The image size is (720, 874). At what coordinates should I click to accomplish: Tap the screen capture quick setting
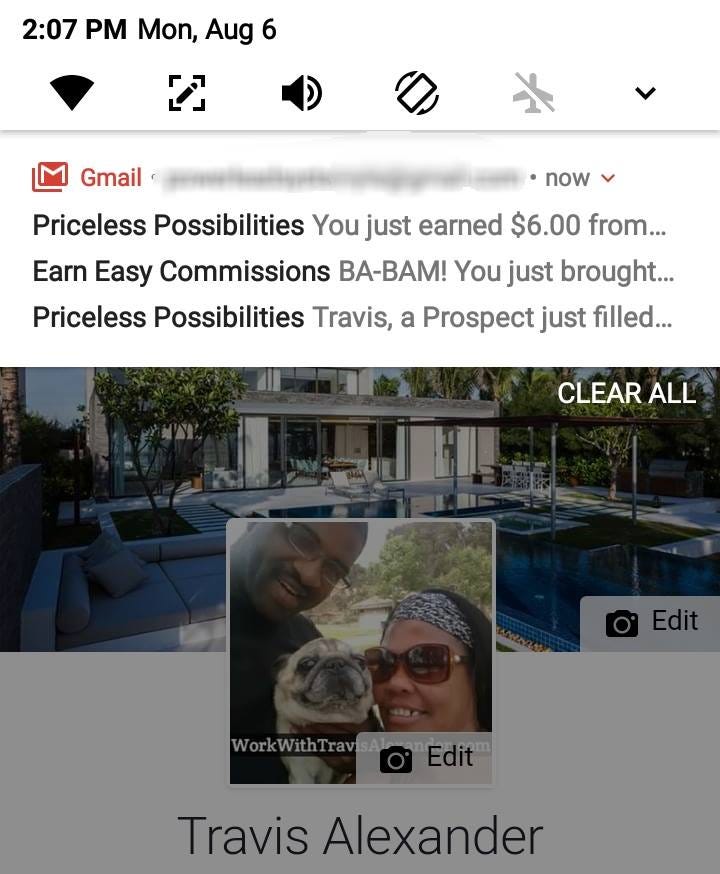tap(186, 94)
